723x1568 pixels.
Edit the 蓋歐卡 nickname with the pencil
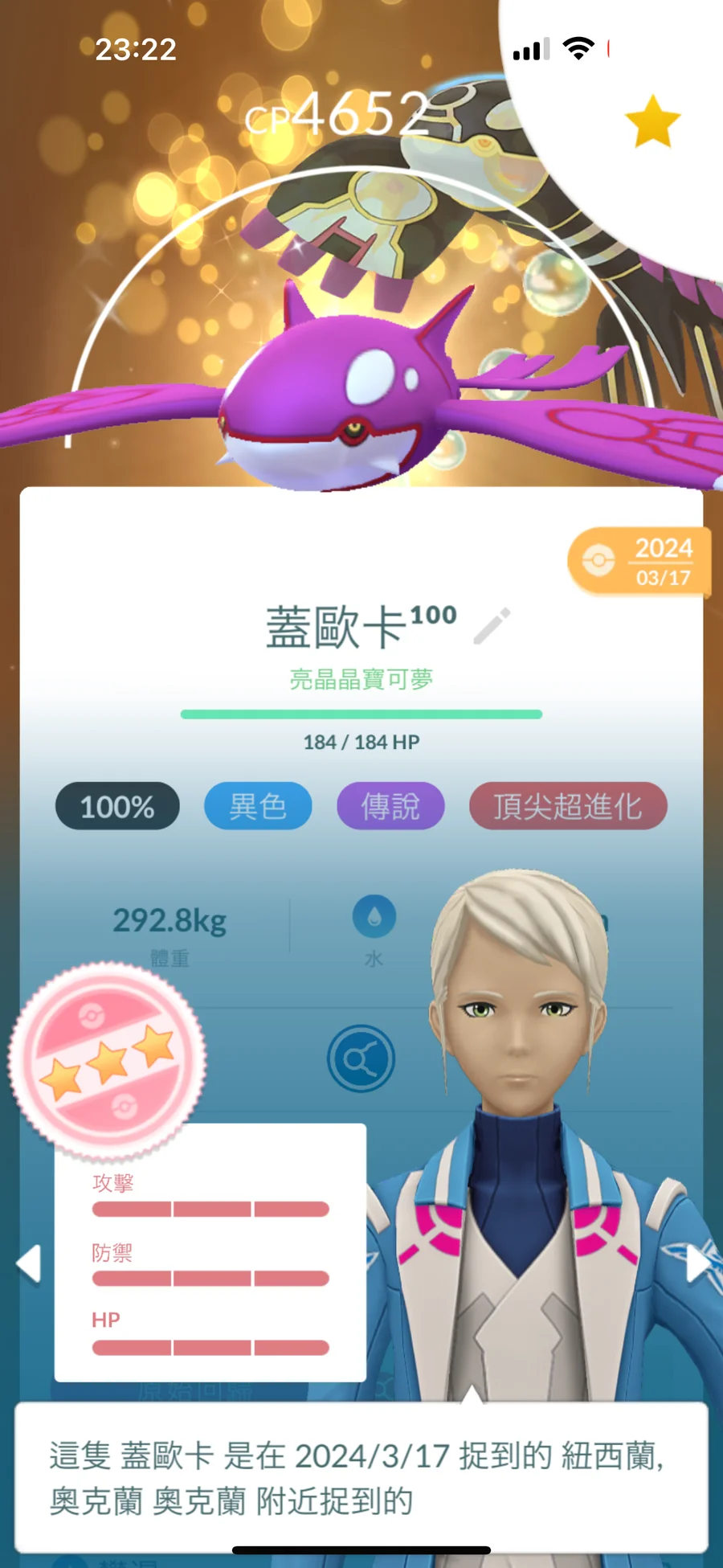tap(492, 626)
